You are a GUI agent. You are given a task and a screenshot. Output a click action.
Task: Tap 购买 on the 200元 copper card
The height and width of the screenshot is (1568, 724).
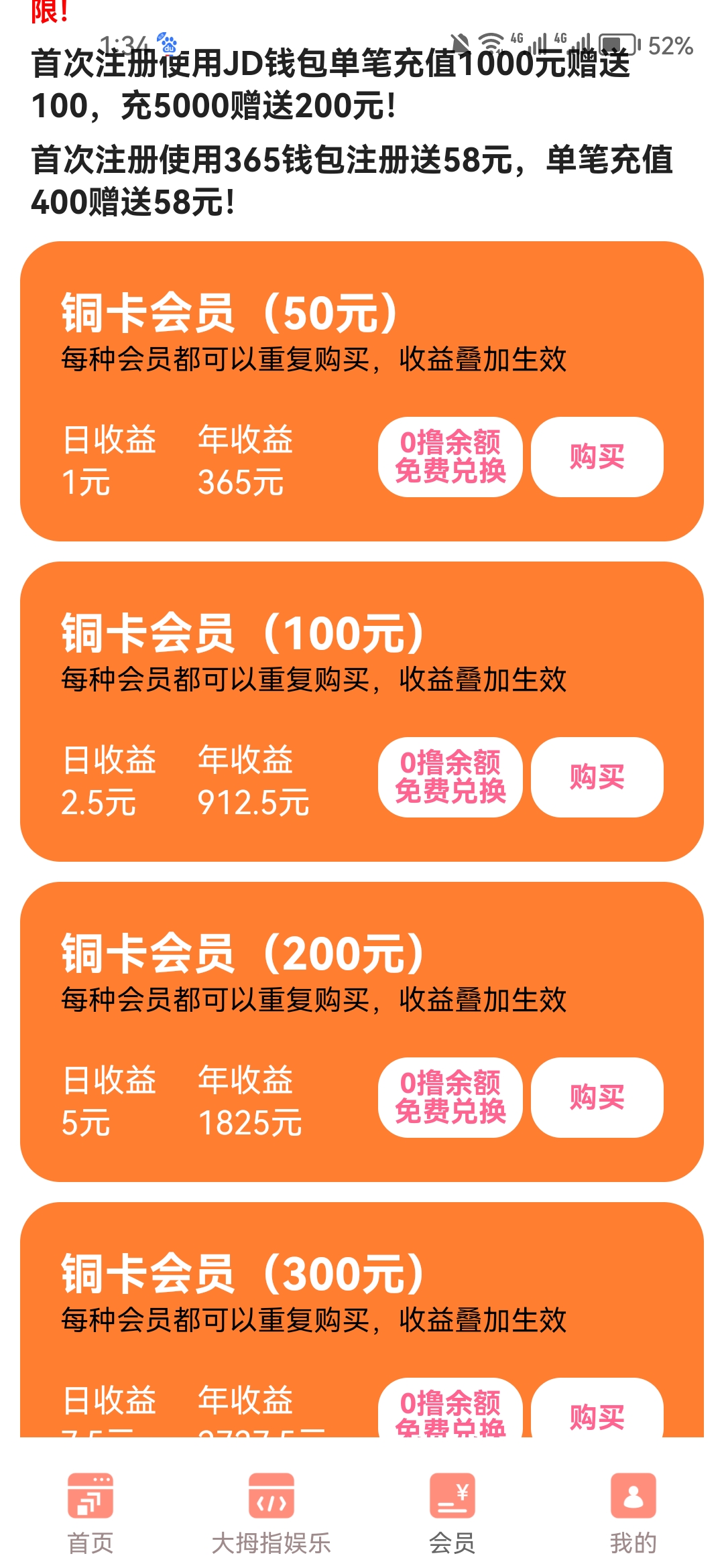[596, 1098]
